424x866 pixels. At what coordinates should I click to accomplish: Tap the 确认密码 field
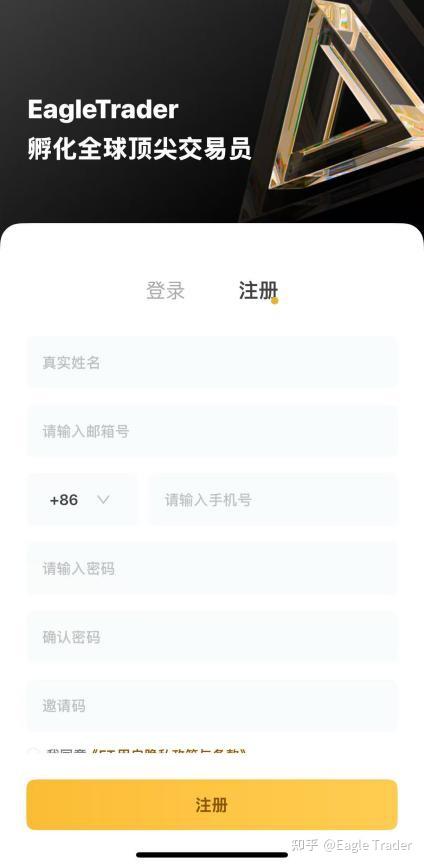pos(212,637)
